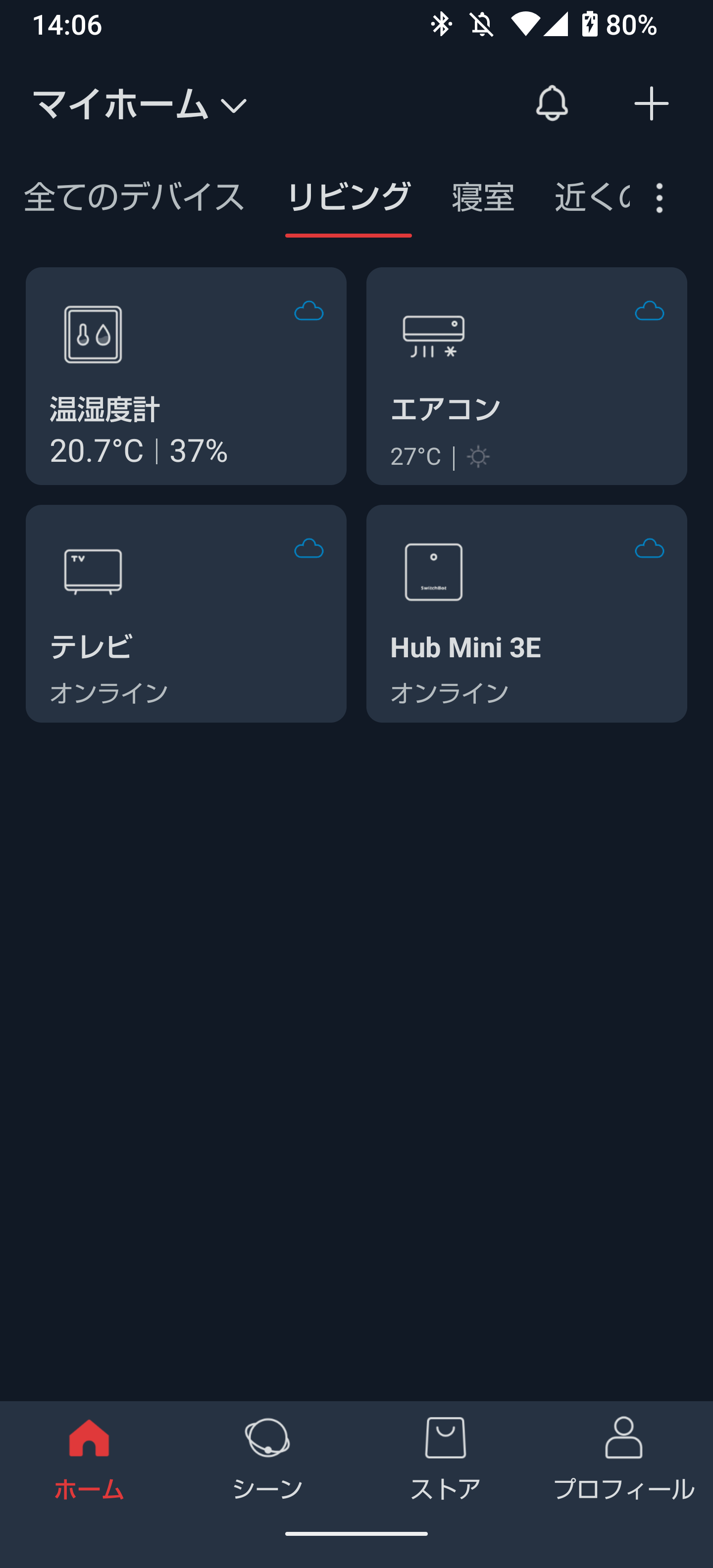Viewport: 713px width, 1568px height.
Task: Open the three-dot room options menu
Action: (660, 198)
